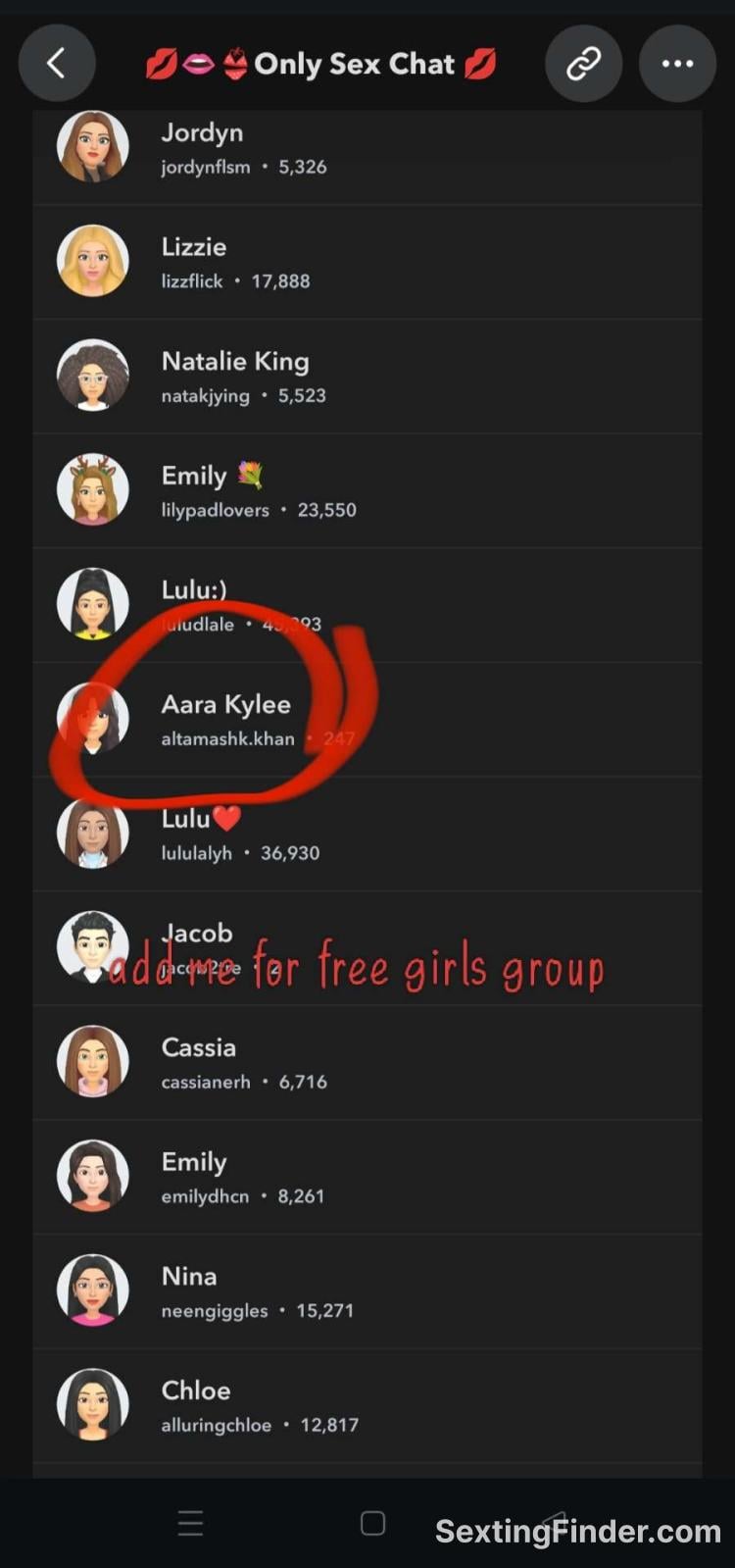This screenshot has width=735, height=1568.
Task: Copy the group invite link icon
Action: [583, 64]
